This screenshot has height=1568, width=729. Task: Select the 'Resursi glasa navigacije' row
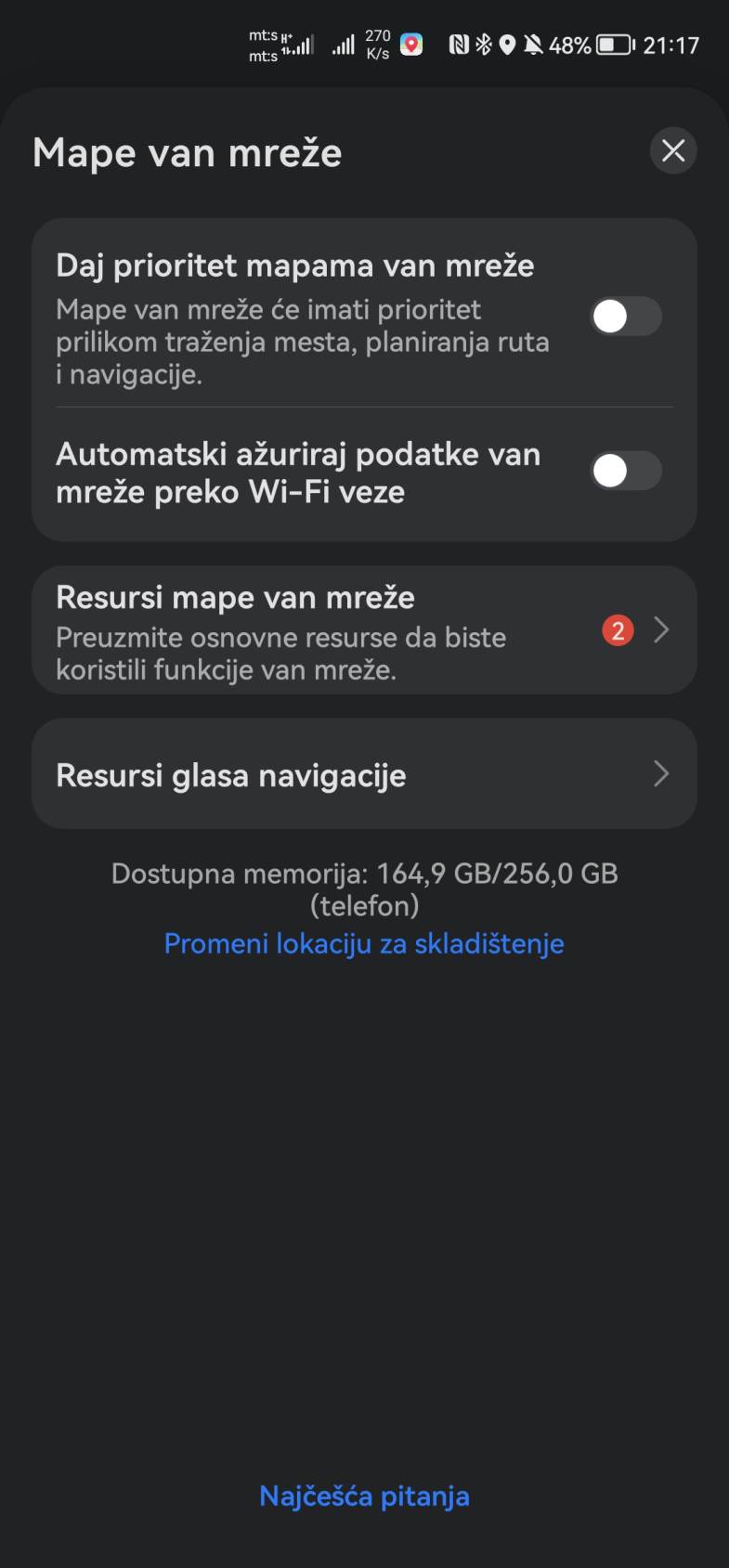[364, 773]
